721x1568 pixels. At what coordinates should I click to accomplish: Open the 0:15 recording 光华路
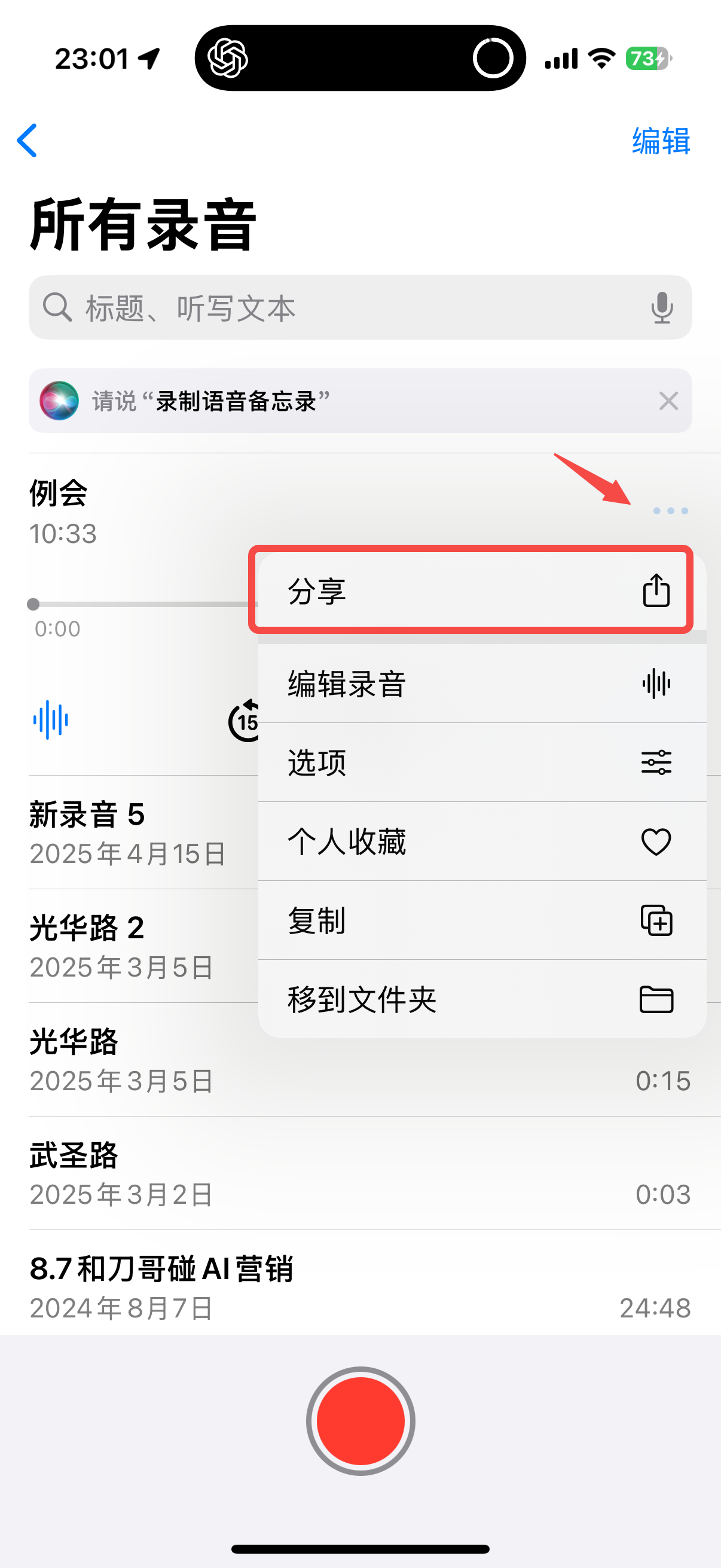[359, 1060]
